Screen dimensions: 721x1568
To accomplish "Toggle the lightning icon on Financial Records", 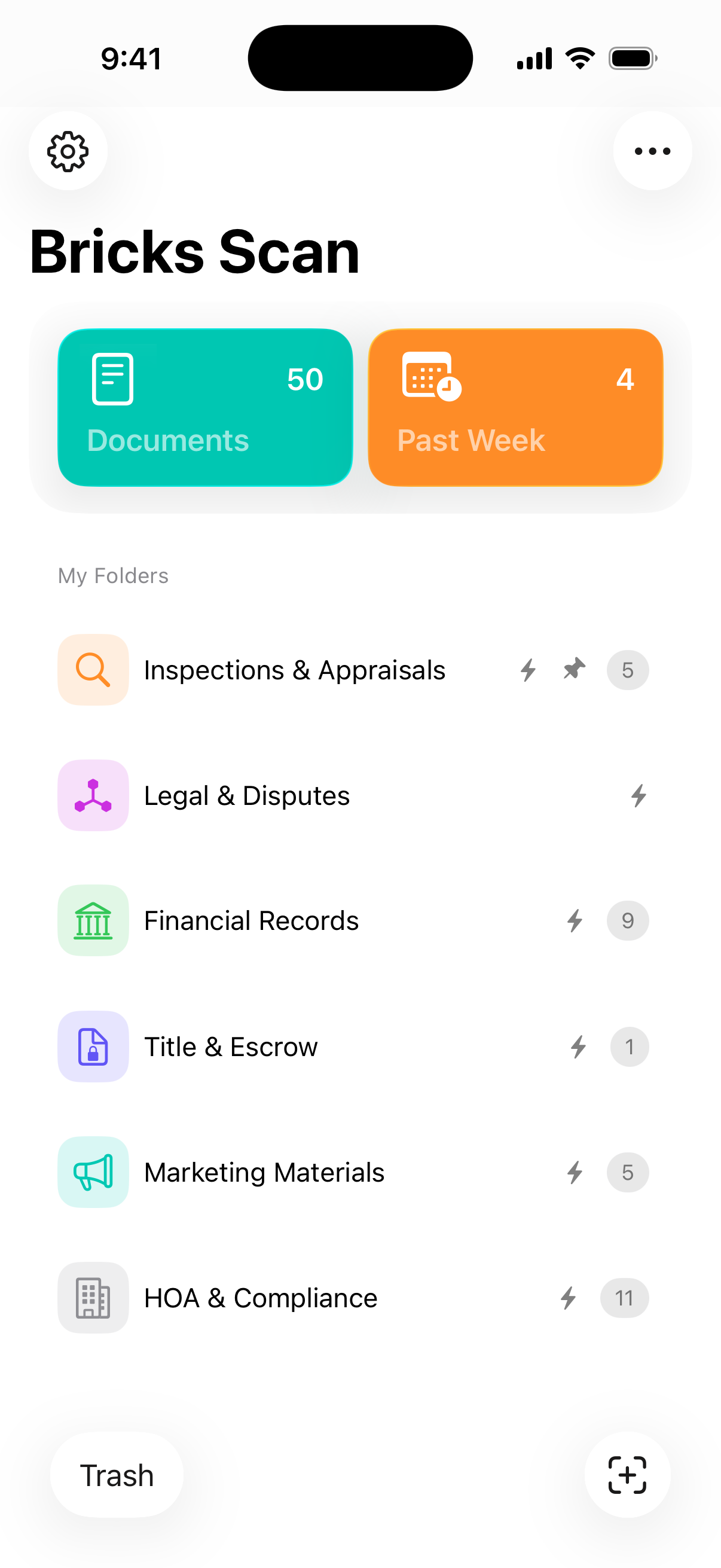I will [576, 920].
